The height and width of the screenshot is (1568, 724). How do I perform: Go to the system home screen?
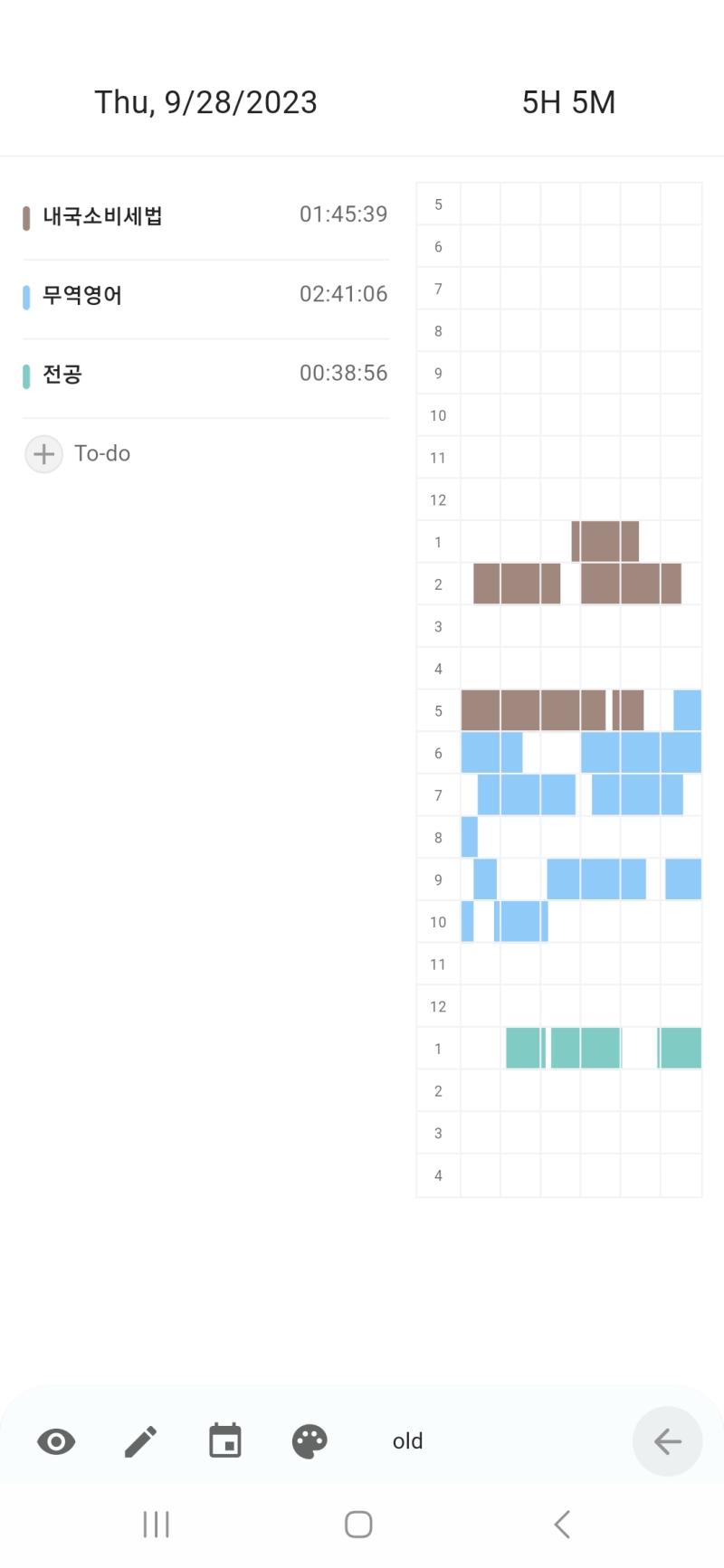pos(358,1525)
